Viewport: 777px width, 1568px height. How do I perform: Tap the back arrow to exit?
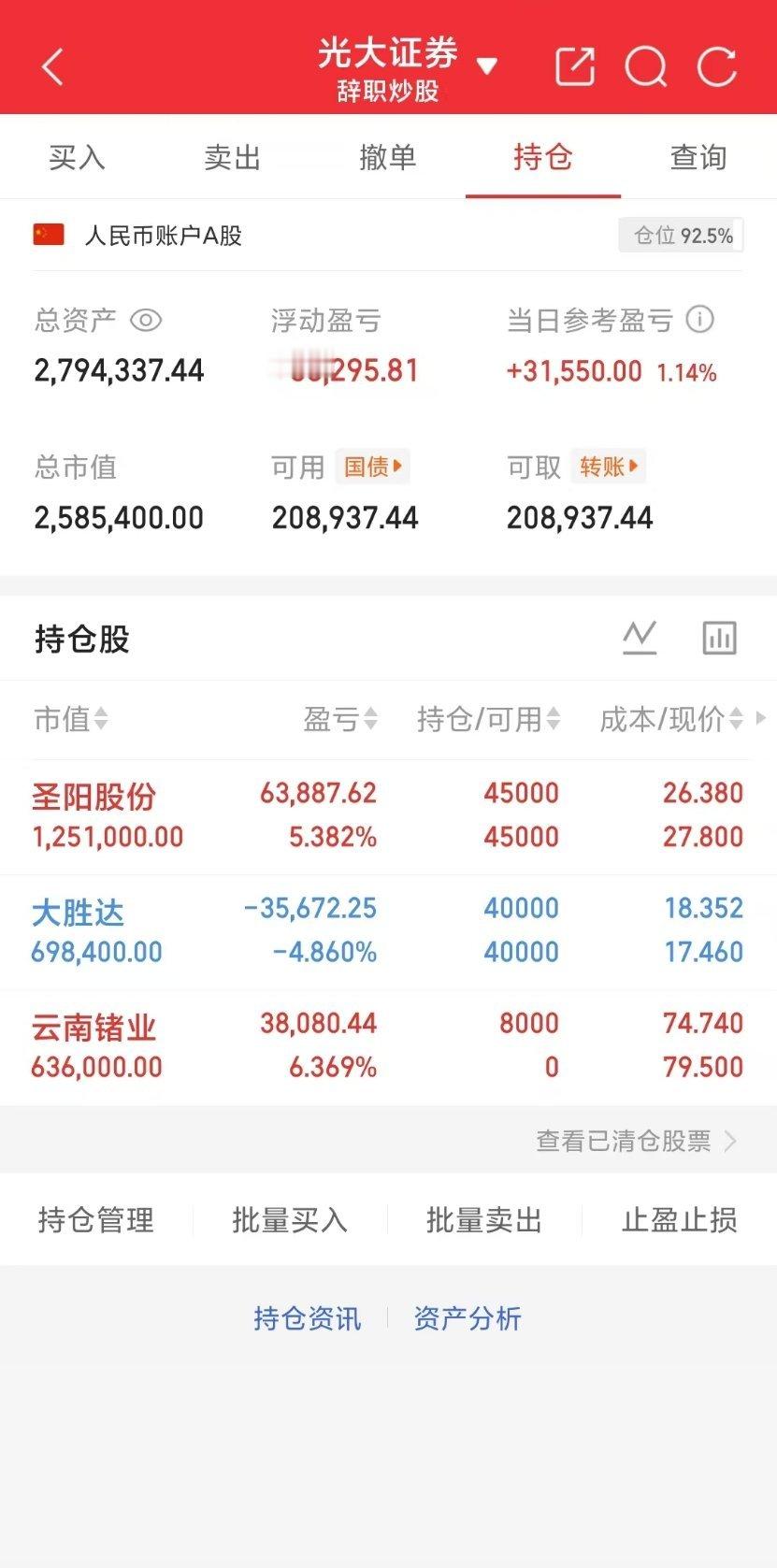[51, 65]
